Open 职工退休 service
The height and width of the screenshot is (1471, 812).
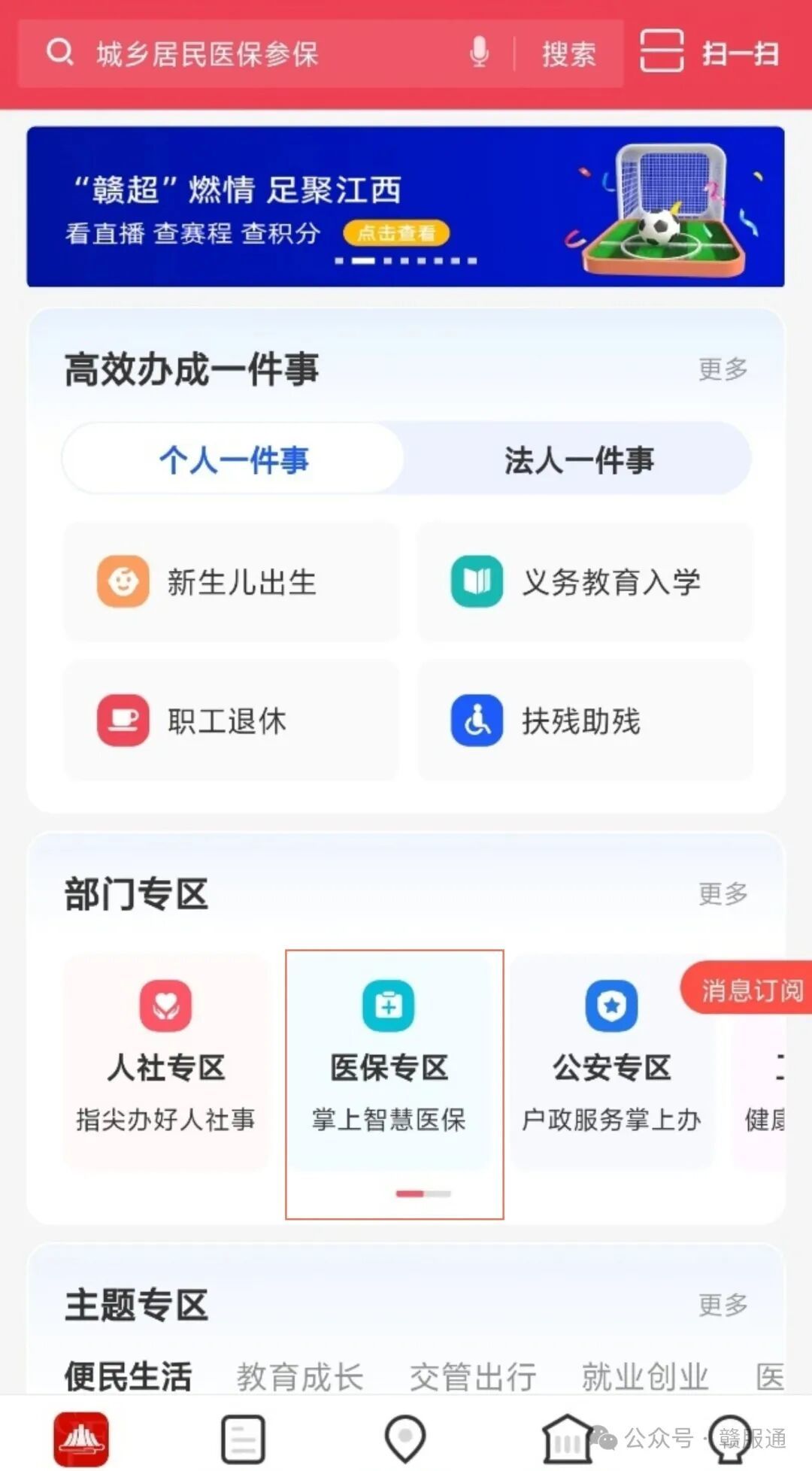coord(232,720)
